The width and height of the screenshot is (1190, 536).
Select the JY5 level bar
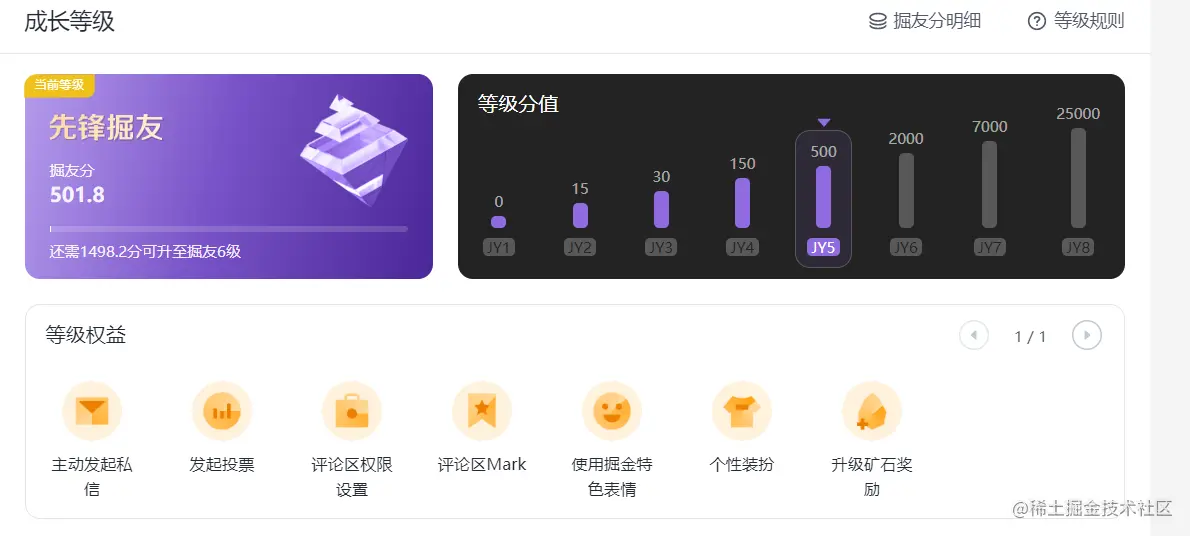(823, 199)
